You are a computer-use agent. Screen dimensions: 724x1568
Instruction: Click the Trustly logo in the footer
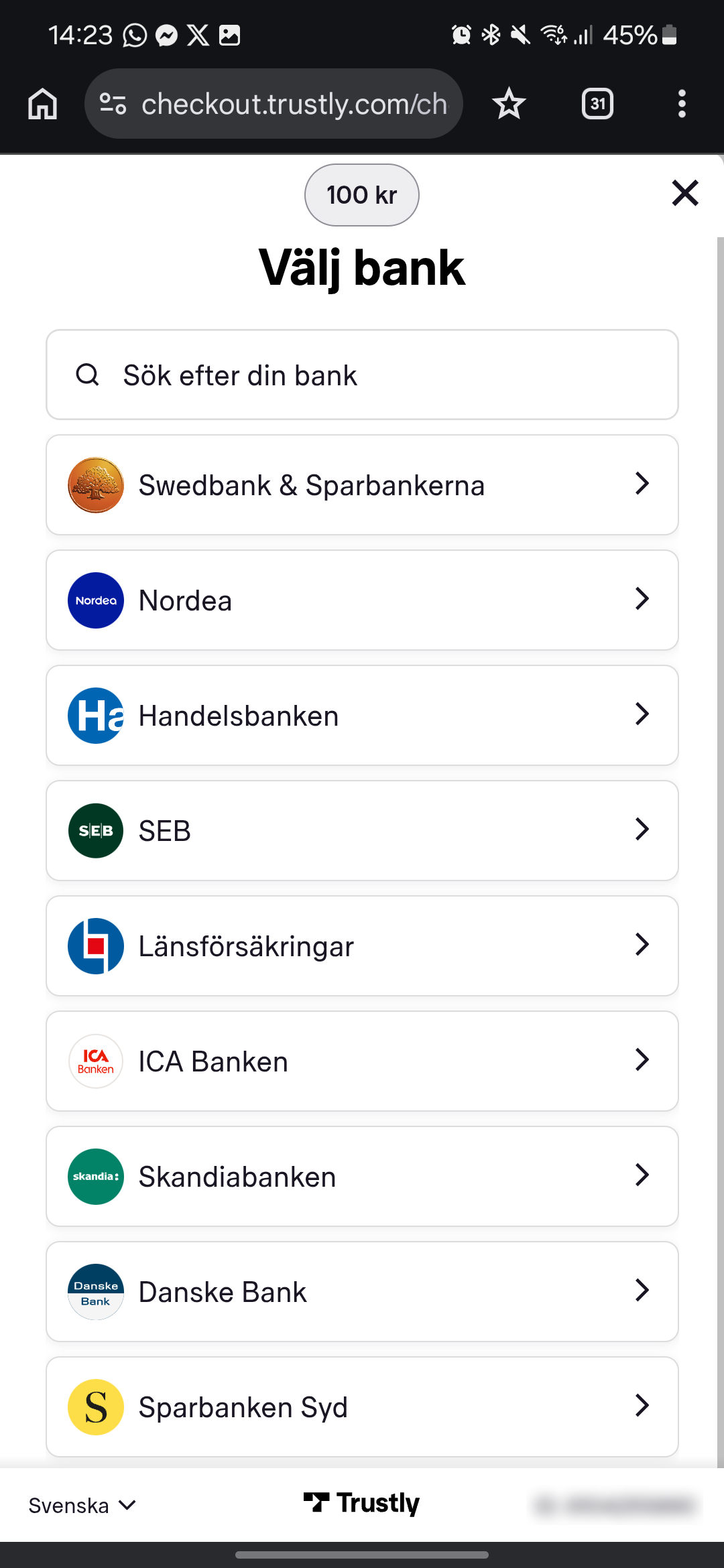point(362,1504)
